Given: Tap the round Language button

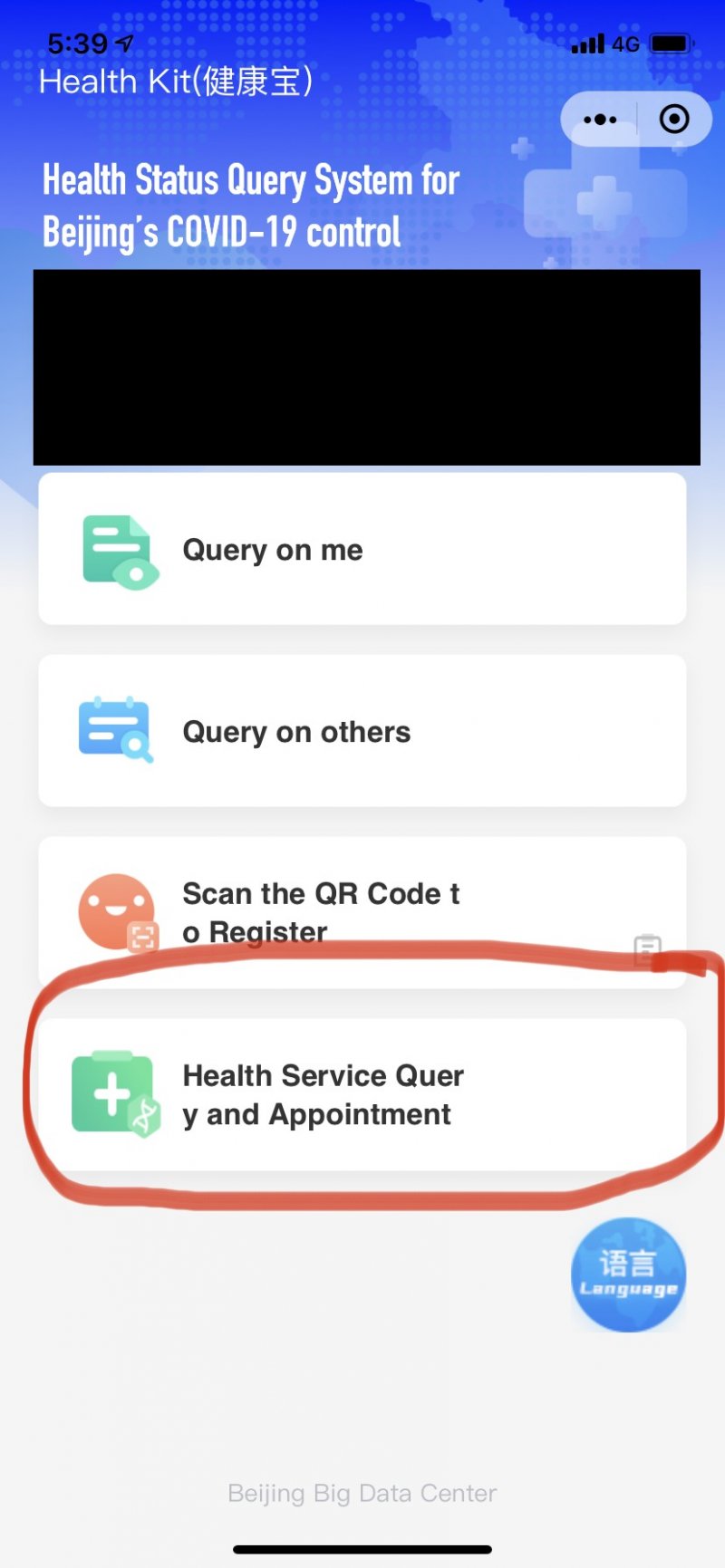Looking at the screenshot, I should (x=628, y=1275).
